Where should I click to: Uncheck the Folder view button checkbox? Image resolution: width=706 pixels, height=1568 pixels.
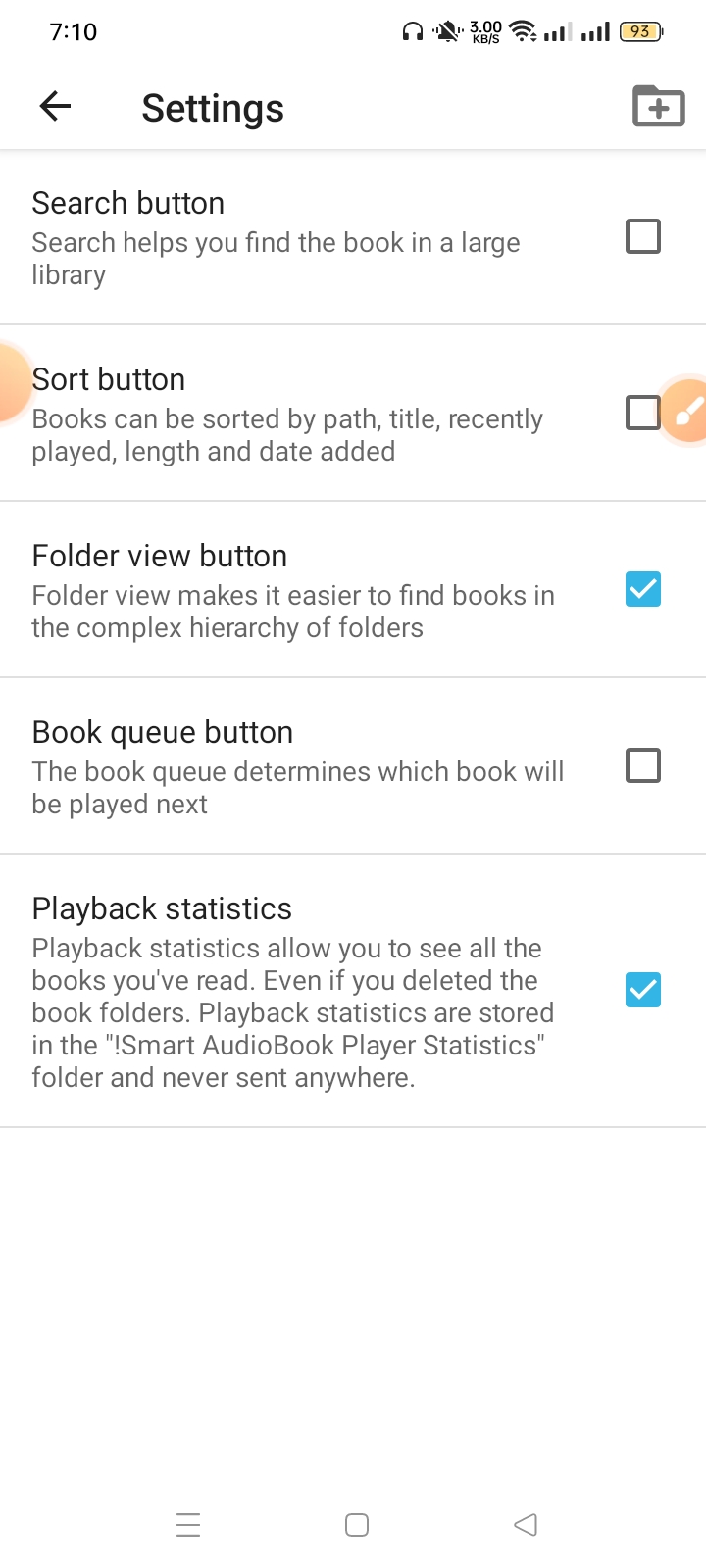[x=643, y=589]
